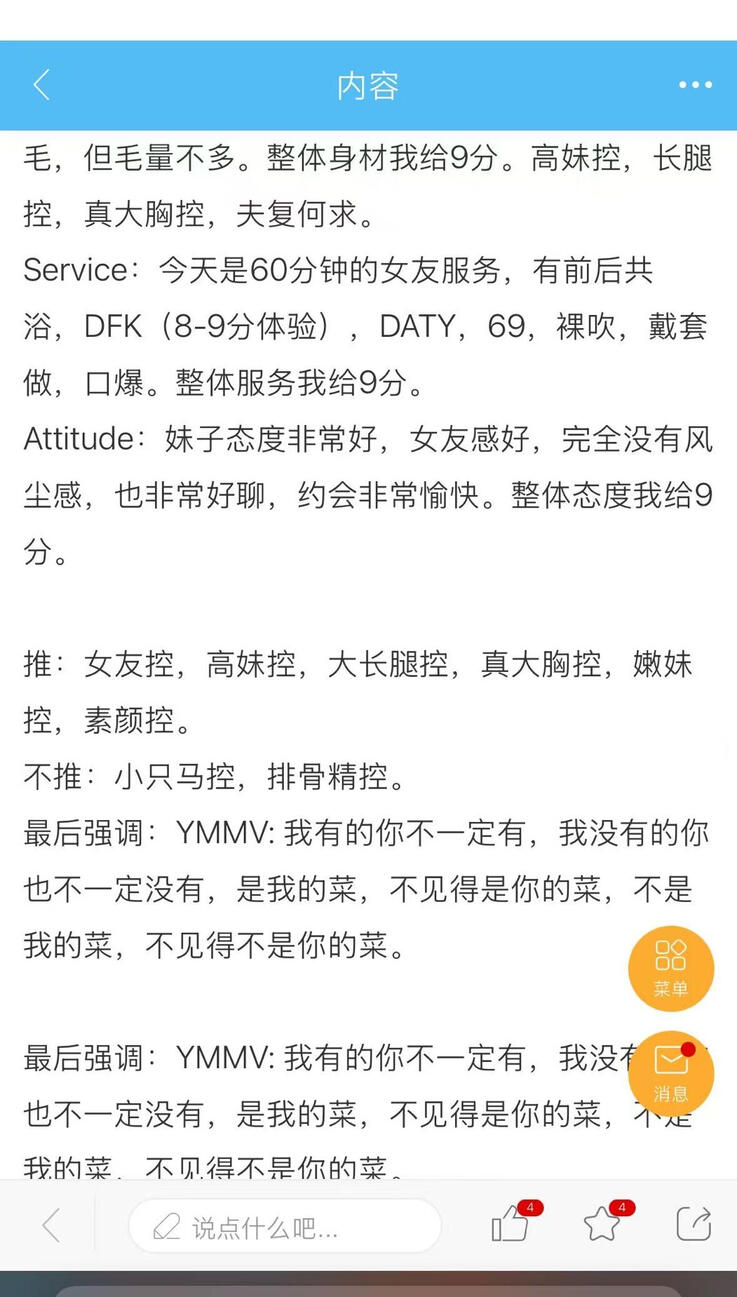Share this post
Image resolution: width=737 pixels, height=1297 pixels.
tap(693, 1225)
